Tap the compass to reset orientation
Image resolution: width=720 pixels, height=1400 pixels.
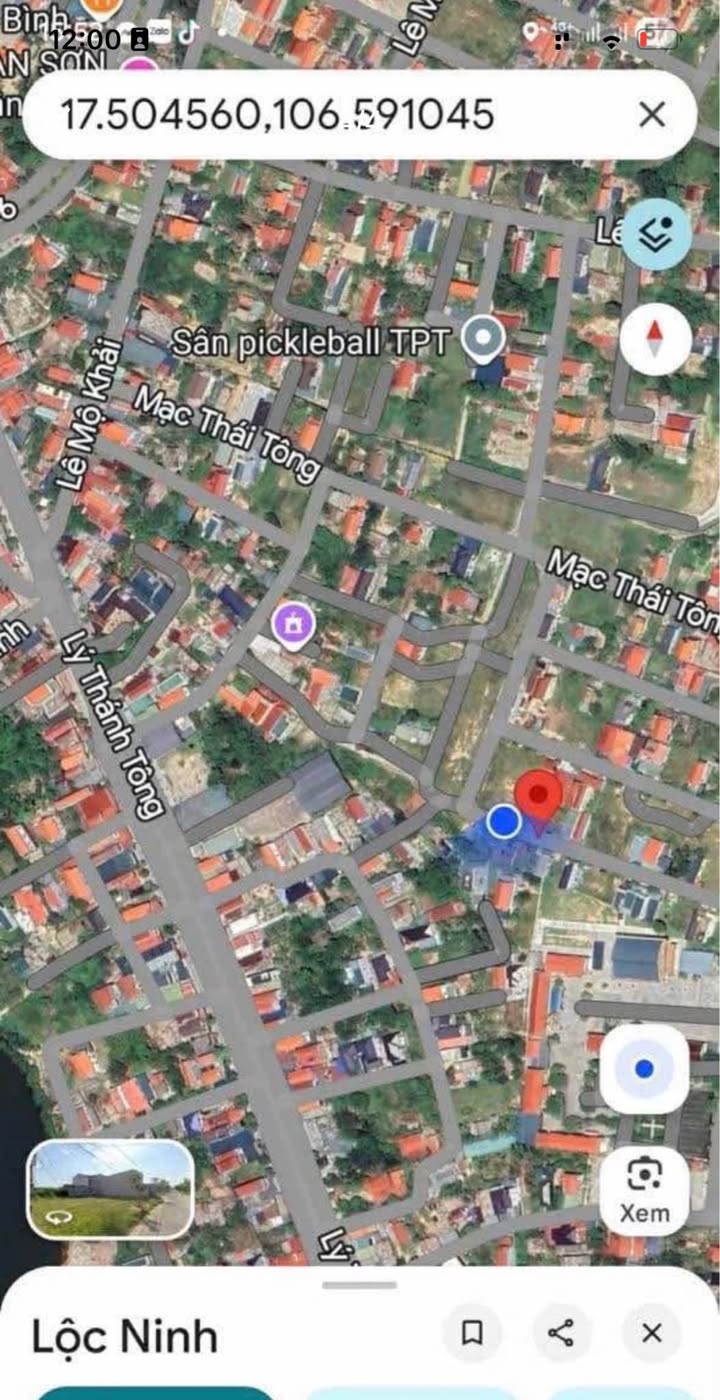pyautogui.click(x=656, y=339)
